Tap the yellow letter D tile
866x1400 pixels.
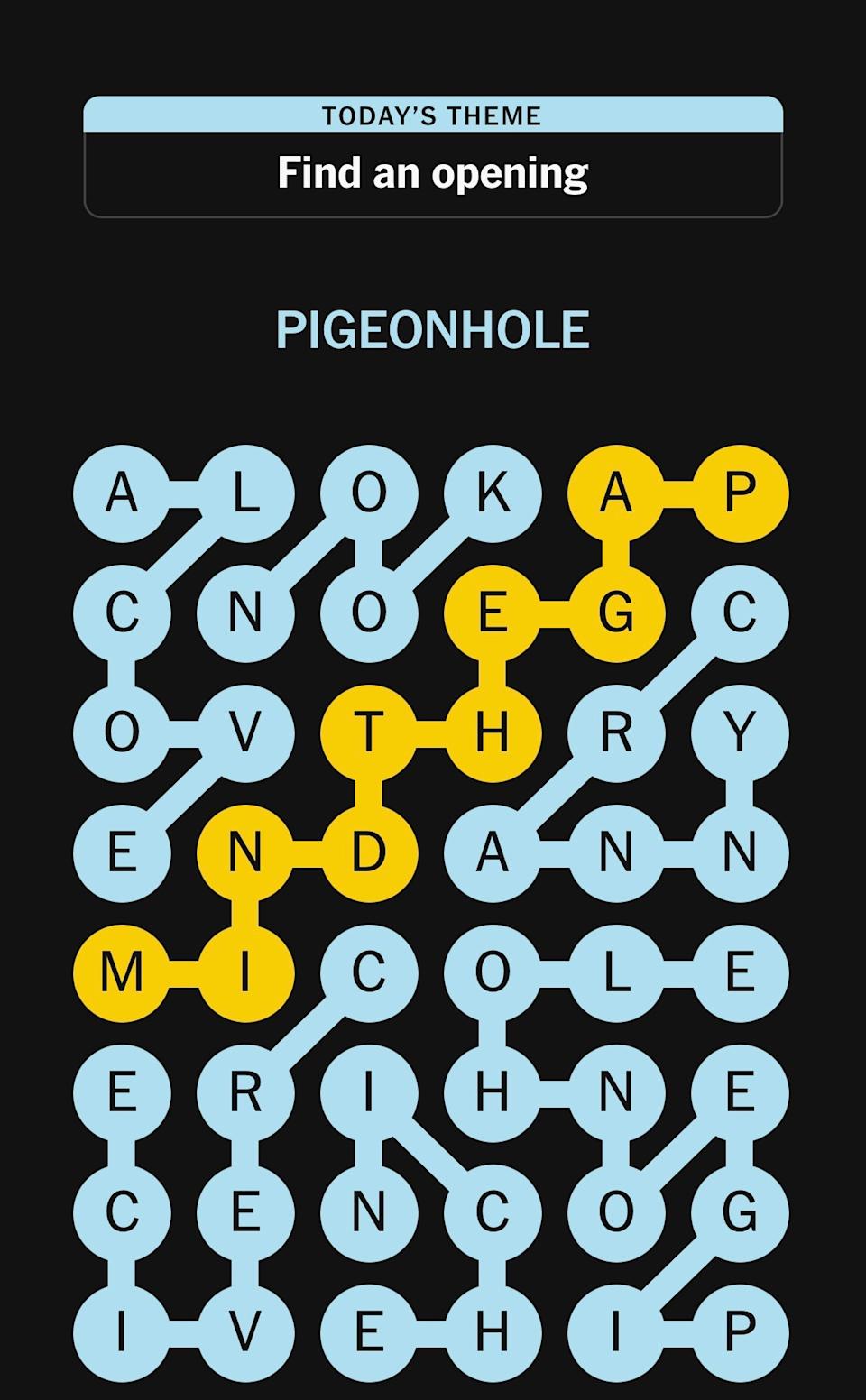coord(369,852)
